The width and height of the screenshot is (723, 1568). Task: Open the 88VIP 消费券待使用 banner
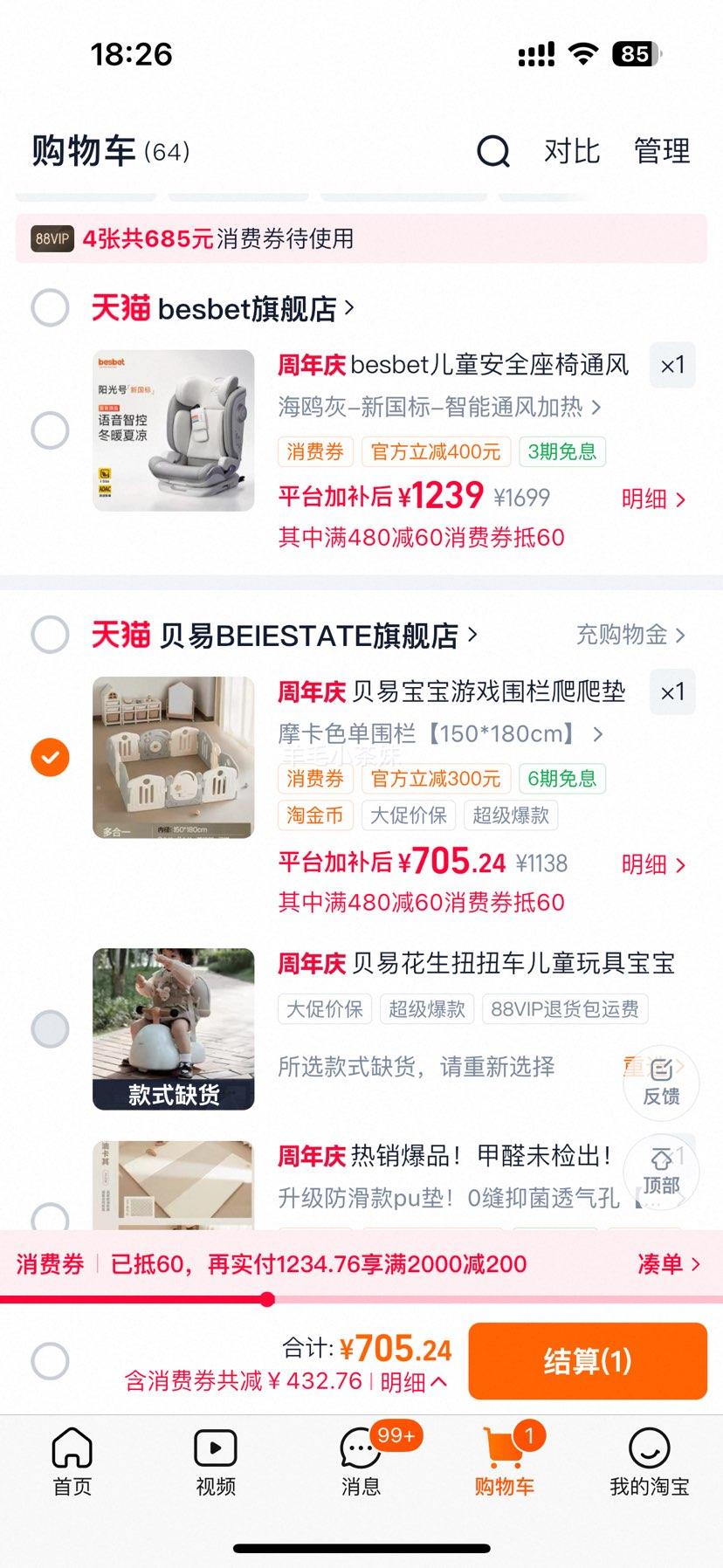[361, 238]
